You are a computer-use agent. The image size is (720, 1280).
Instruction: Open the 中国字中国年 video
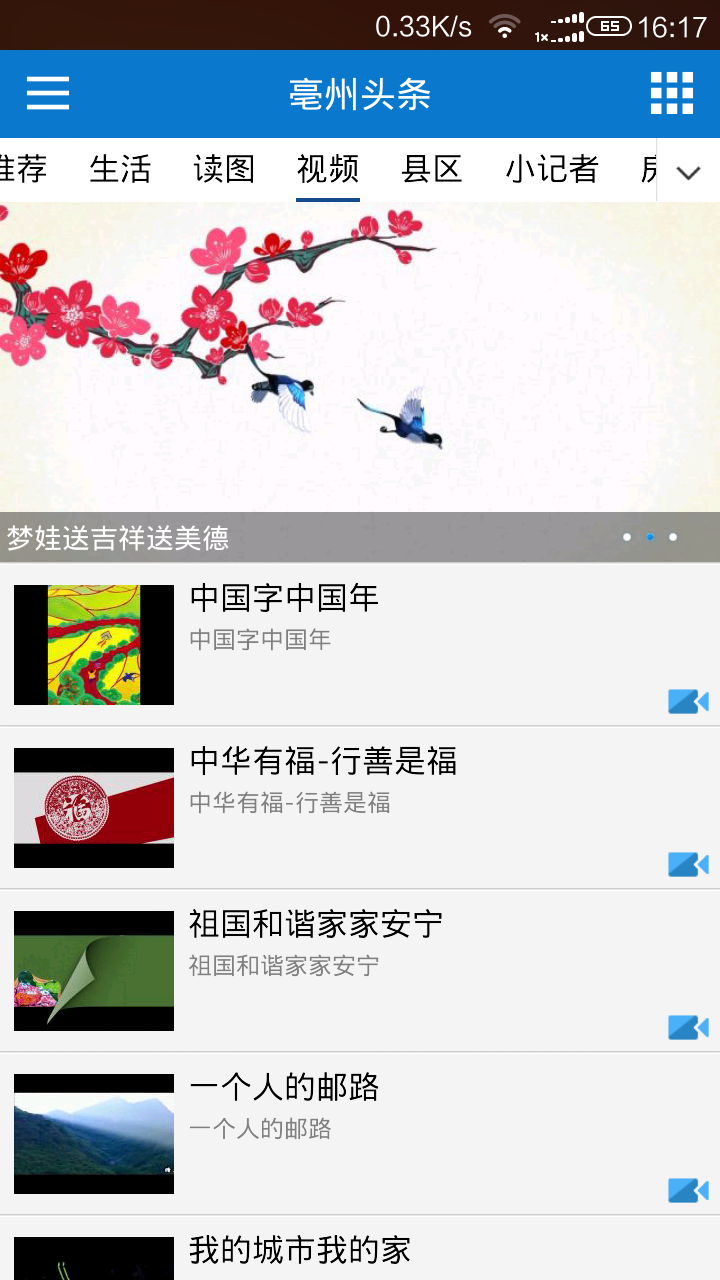360,645
